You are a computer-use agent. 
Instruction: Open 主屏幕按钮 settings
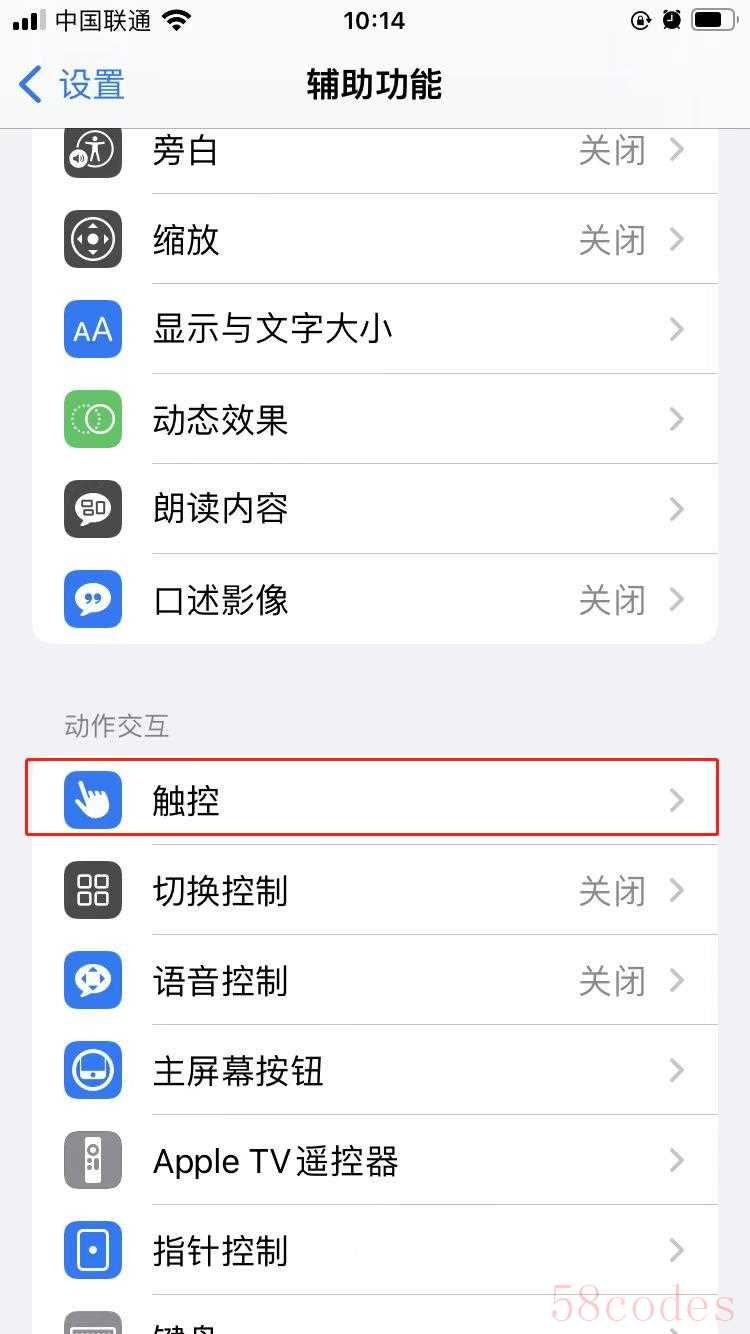tap(375, 1070)
